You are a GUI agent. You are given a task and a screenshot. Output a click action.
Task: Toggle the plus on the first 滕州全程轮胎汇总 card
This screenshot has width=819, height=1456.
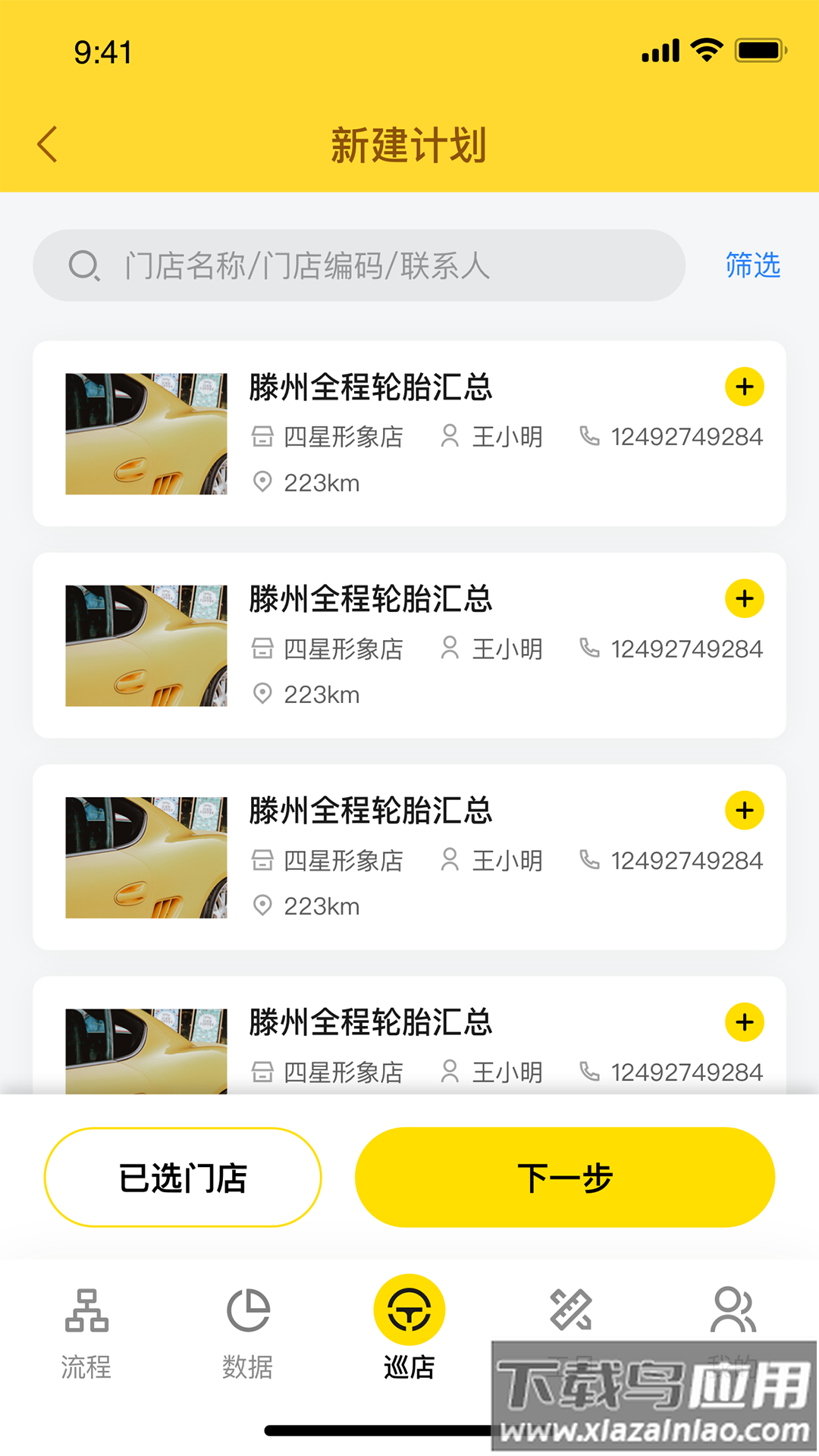pos(744,388)
